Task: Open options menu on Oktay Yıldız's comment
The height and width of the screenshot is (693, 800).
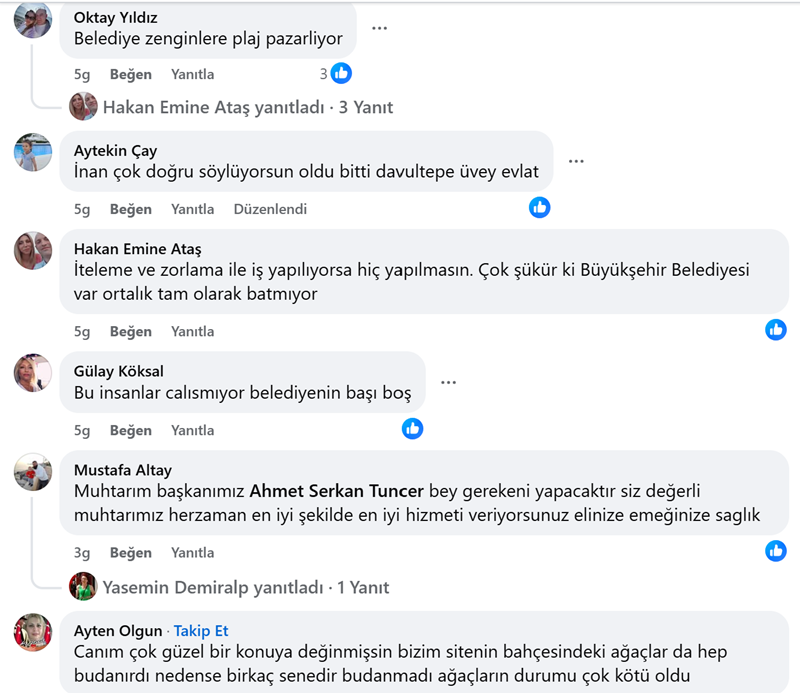Action: [379, 28]
